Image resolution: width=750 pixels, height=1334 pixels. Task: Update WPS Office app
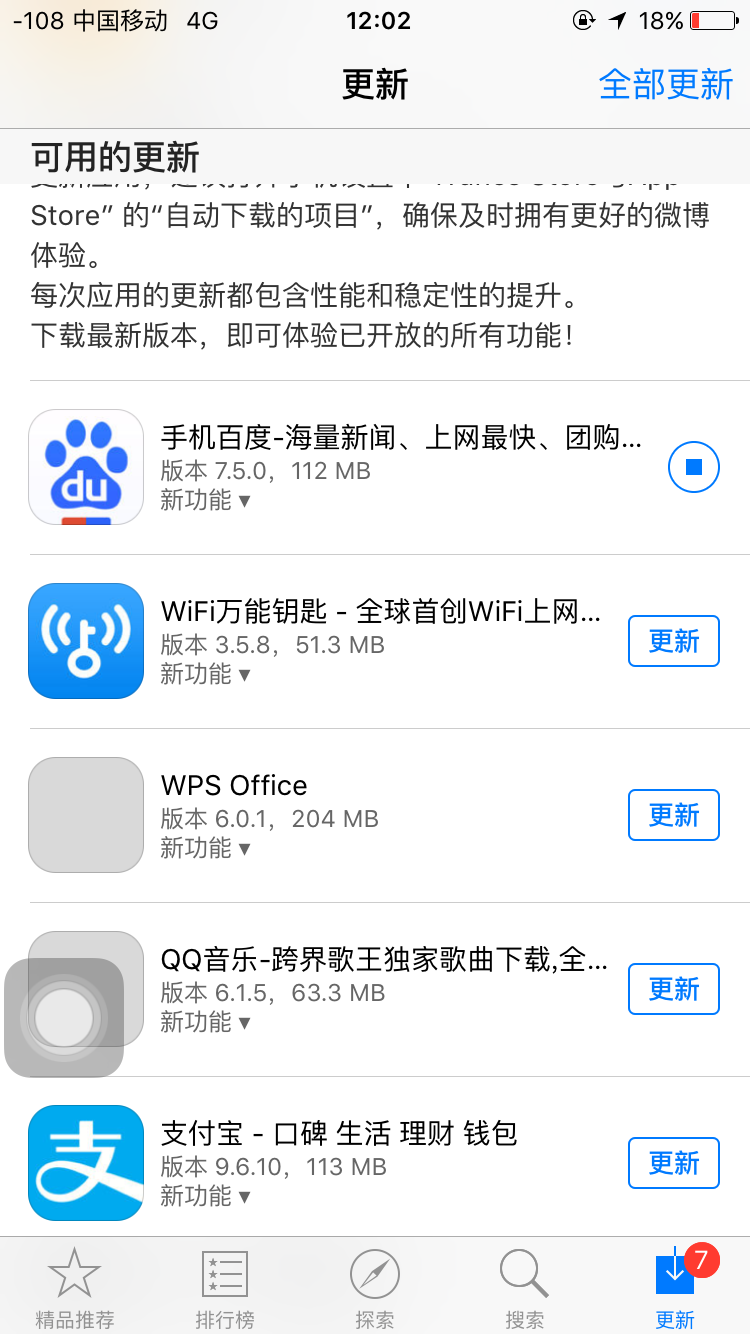674,815
